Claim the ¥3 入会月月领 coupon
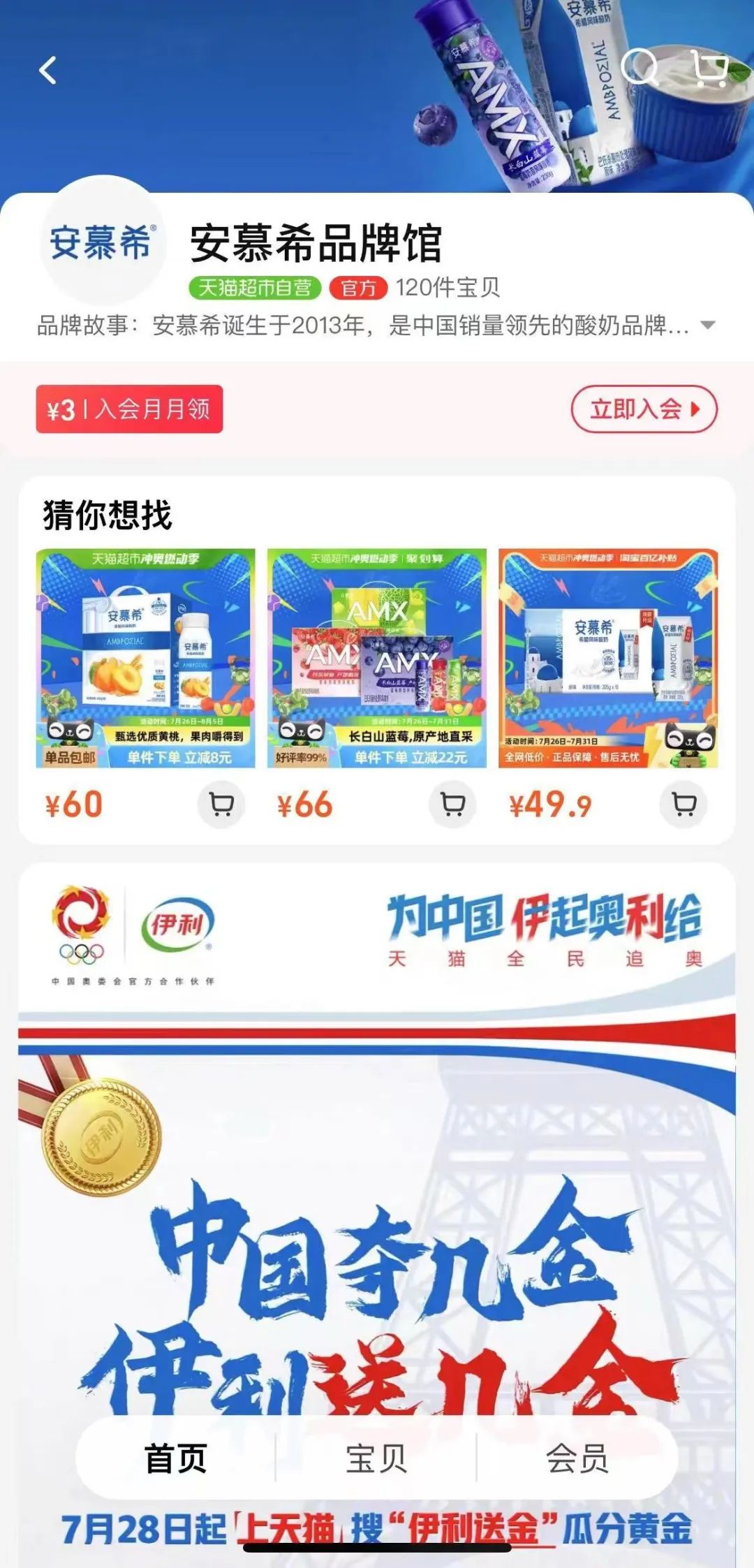 pos(130,409)
